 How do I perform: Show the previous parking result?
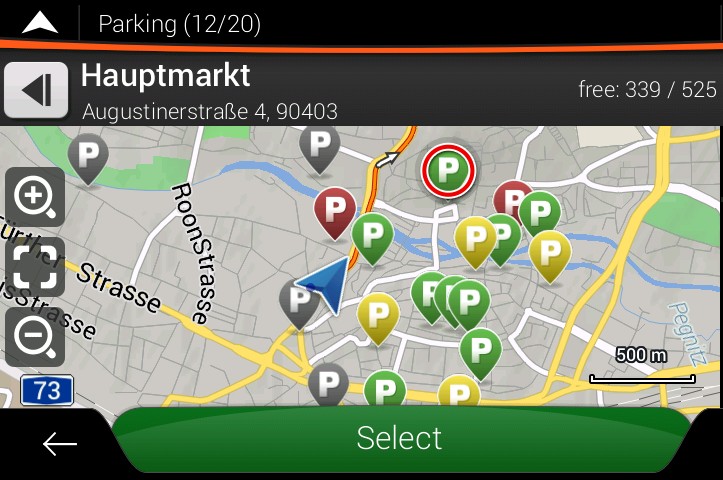coord(36,90)
